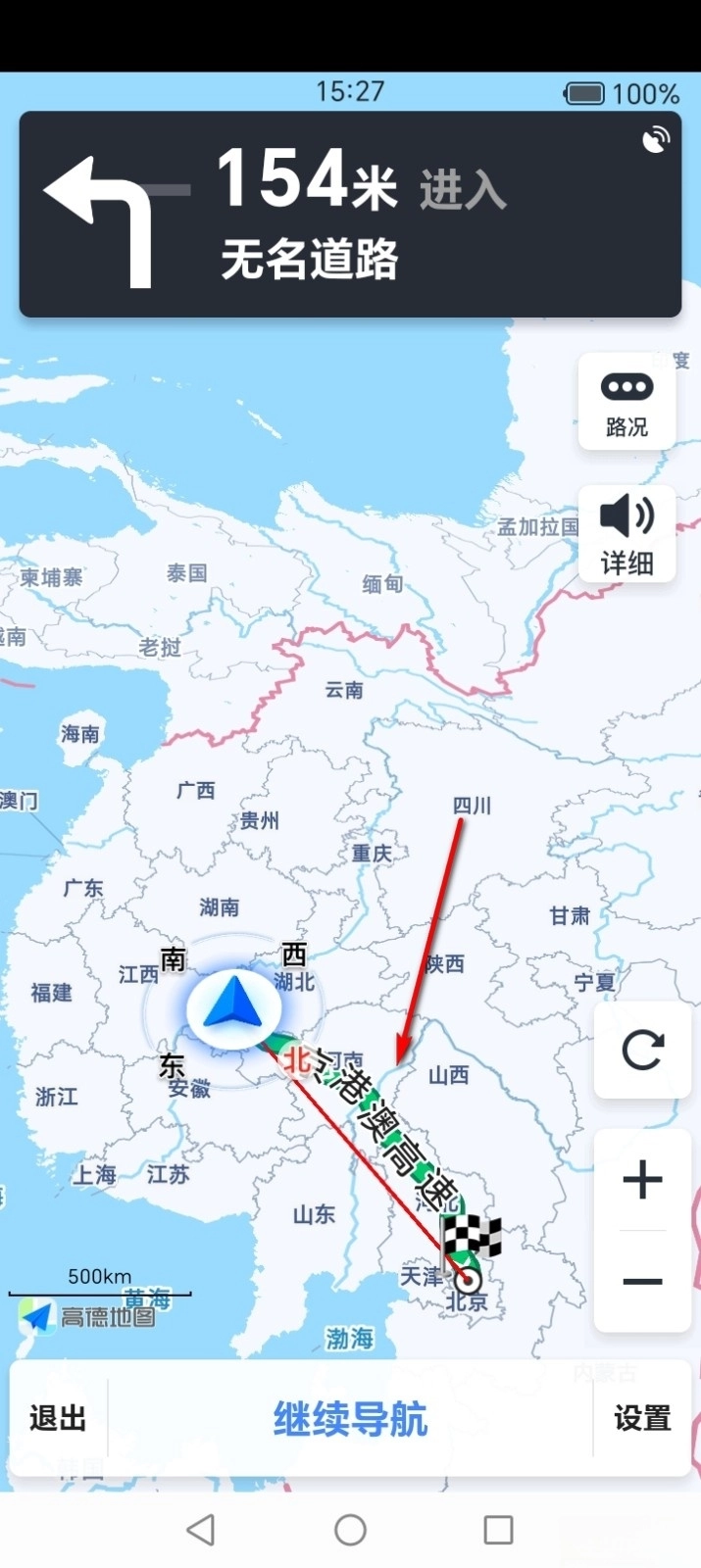The width and height of the screenshot is (701, 1568).
Task: Exit navigation via 退出
Action: pyautogui.click(x=58, y=1418)
